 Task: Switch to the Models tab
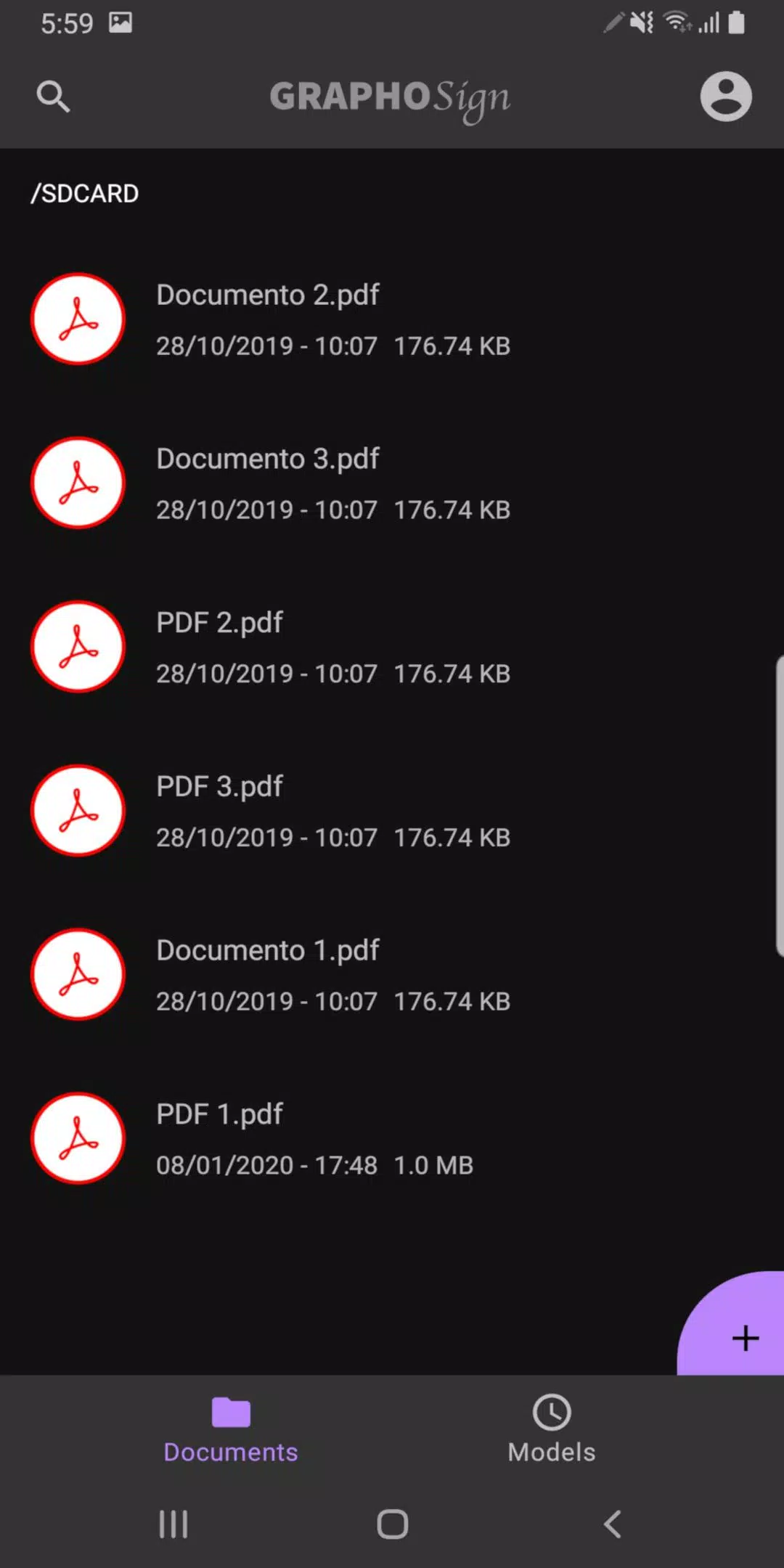552,1429
